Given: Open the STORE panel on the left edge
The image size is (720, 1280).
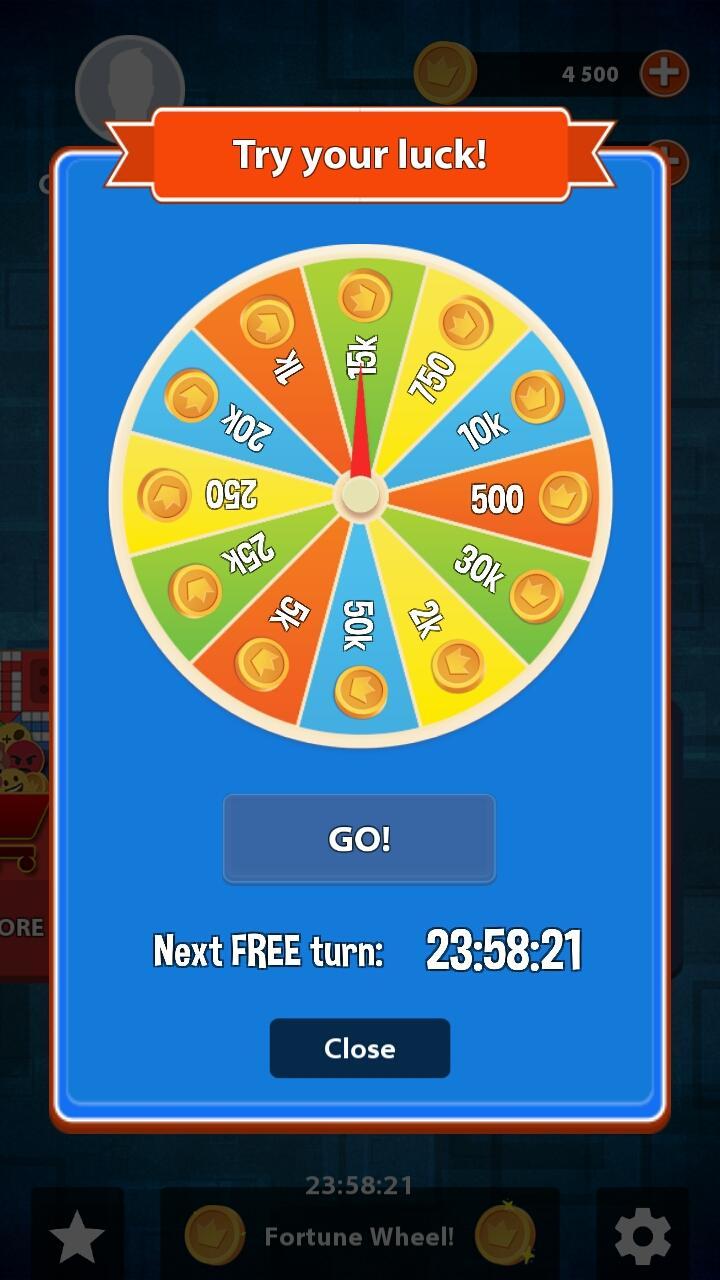Looking at the screenshot, I should tap(20, 928).
